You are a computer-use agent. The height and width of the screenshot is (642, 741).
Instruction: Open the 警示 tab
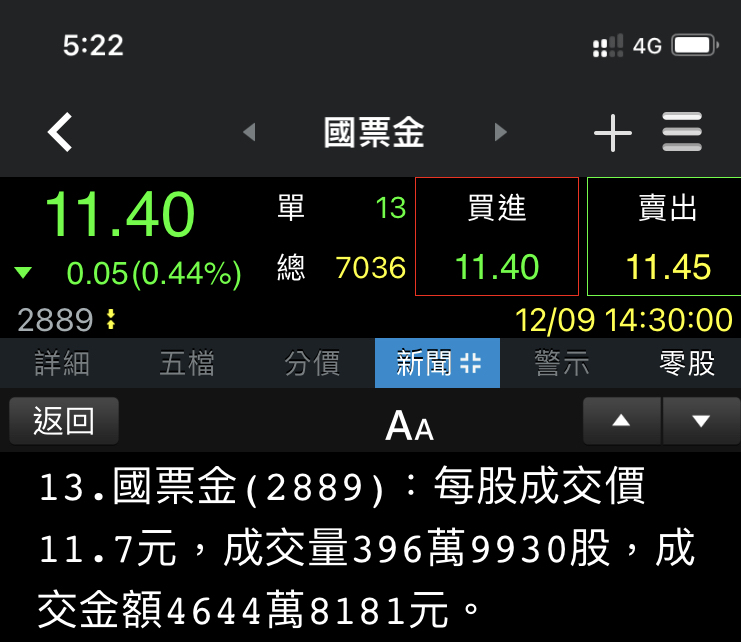point(562,363)
